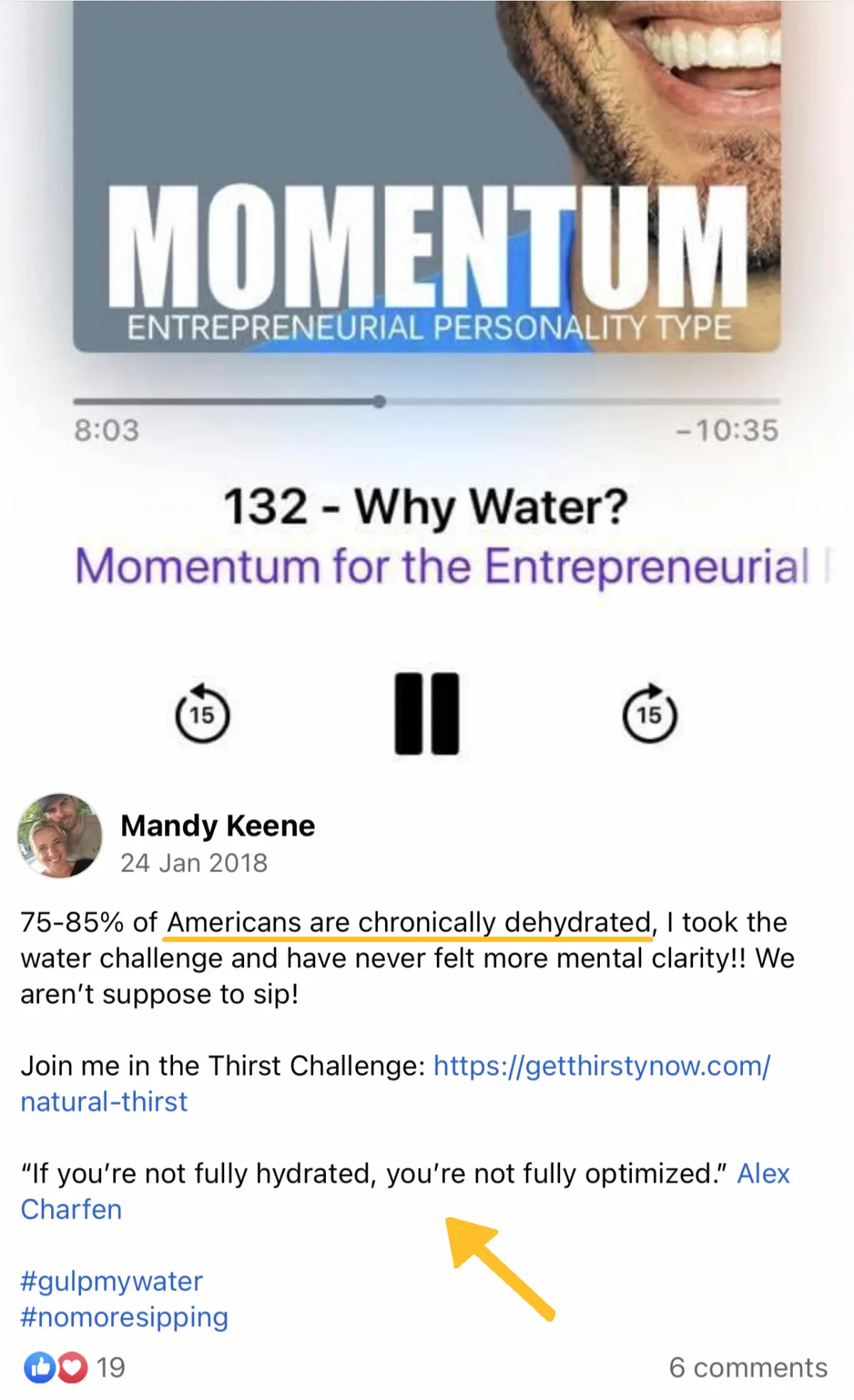Screen dimensions: 854x1400
Task: Open the #nomoresipping hashtag
Action: [x=125, y=1317]
